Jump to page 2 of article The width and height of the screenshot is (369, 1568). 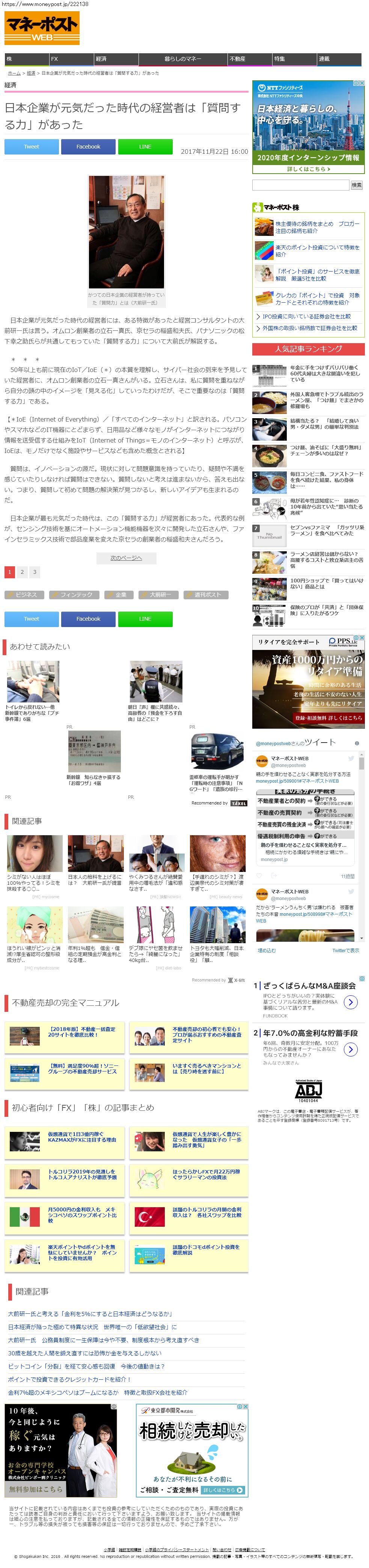[22, 572]
